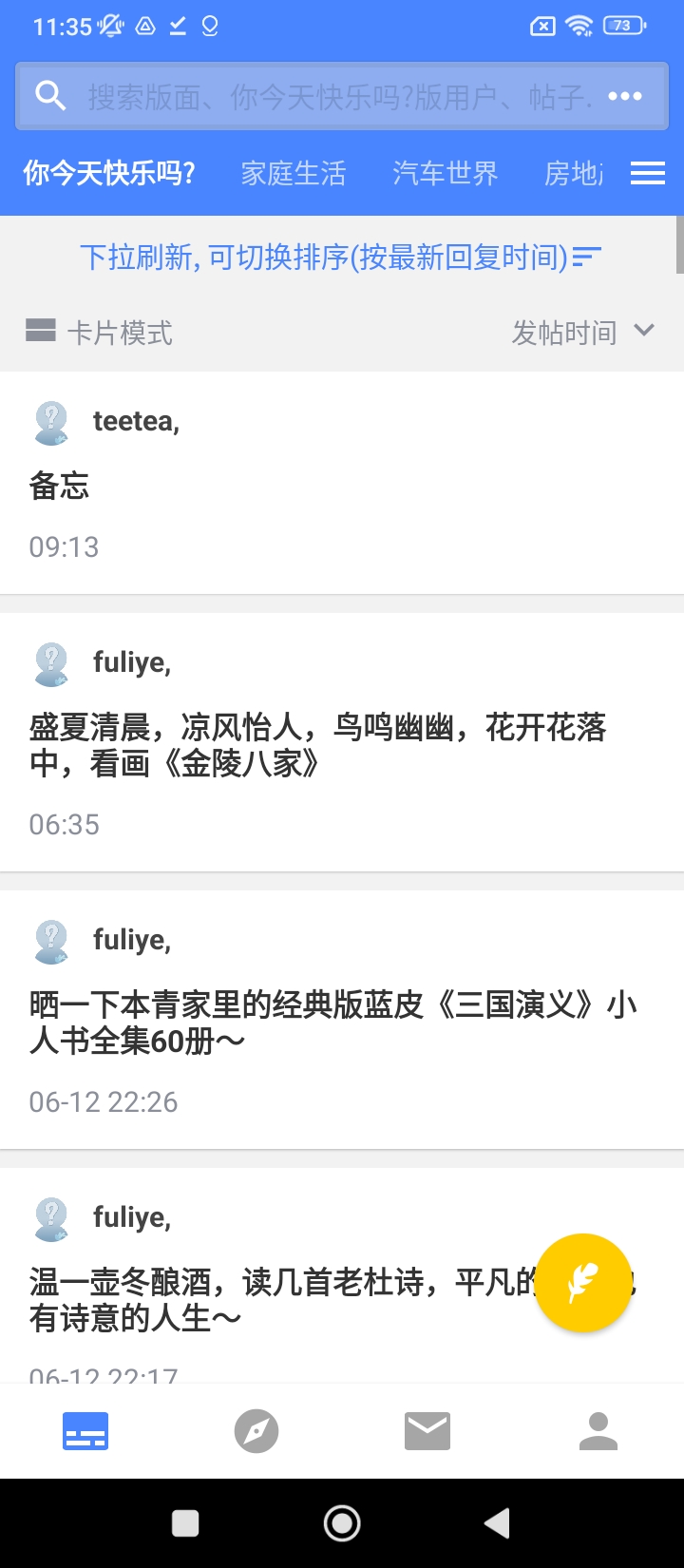
Task: Toggle sort order by latest reply time
Action: point(340,257)
